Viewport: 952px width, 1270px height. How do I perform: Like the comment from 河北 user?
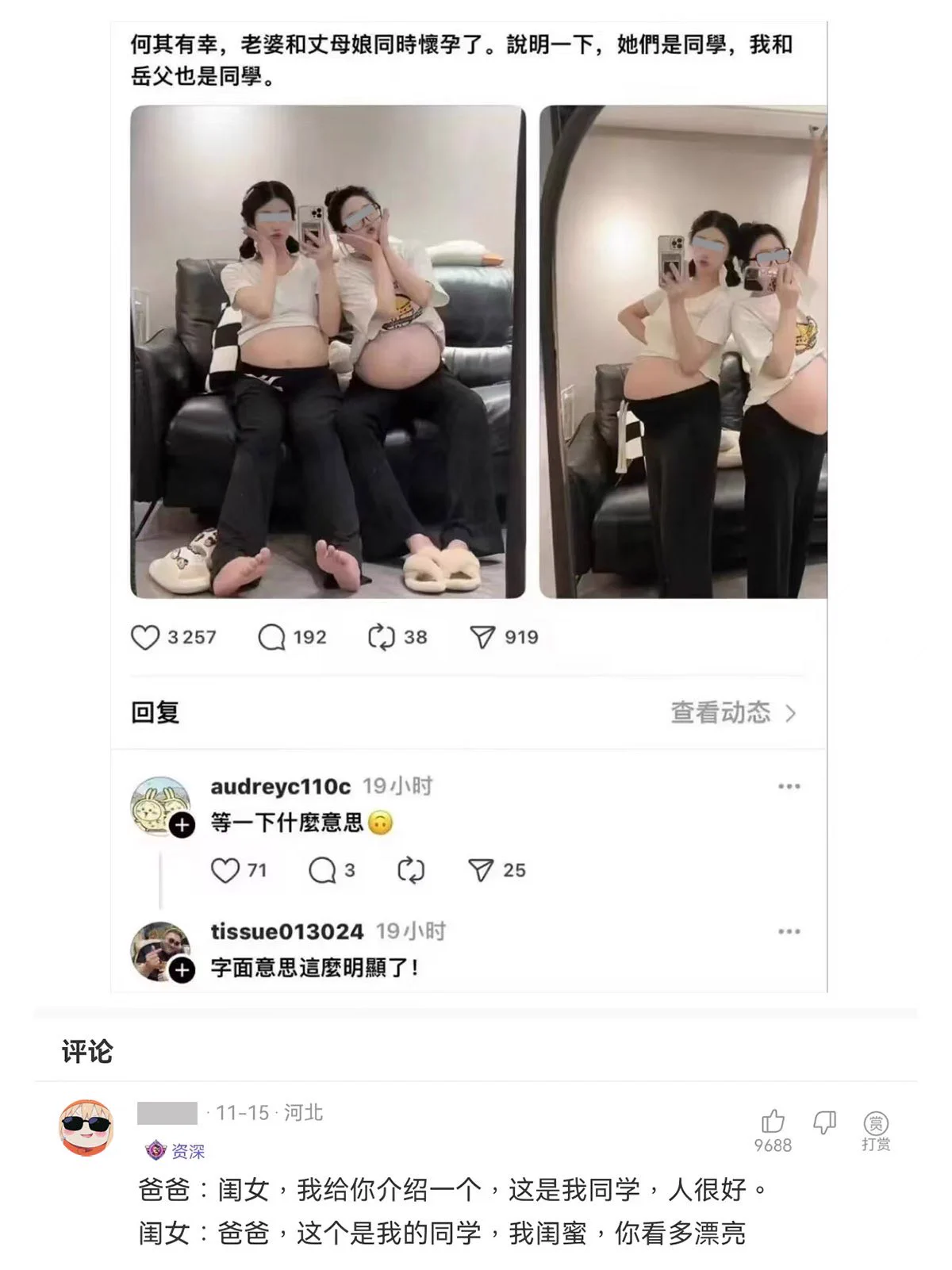773,1122
